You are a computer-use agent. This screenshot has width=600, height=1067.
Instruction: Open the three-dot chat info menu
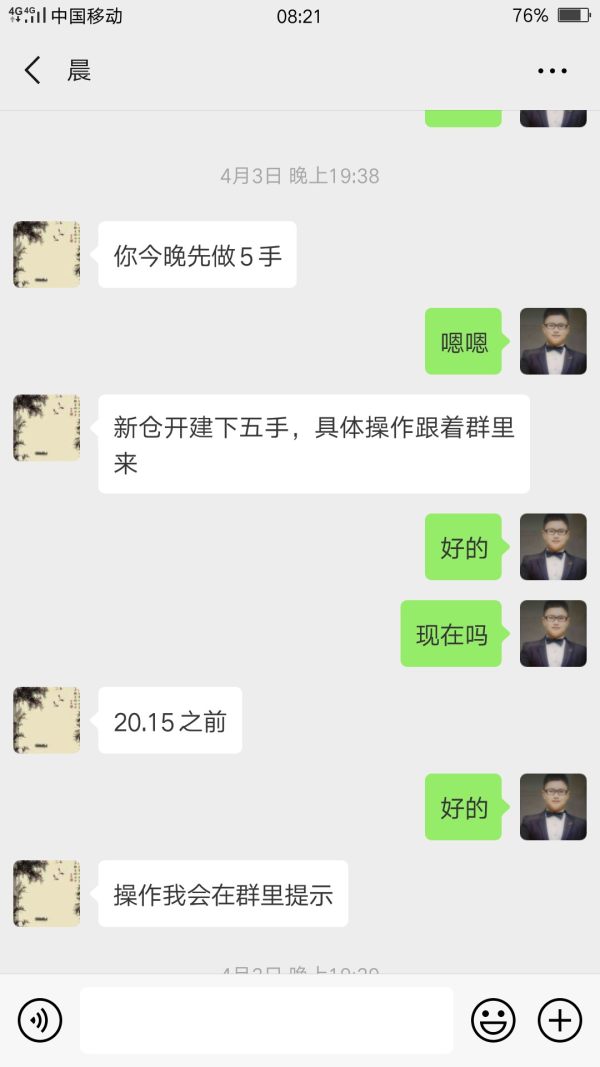[x=552, y=71]
